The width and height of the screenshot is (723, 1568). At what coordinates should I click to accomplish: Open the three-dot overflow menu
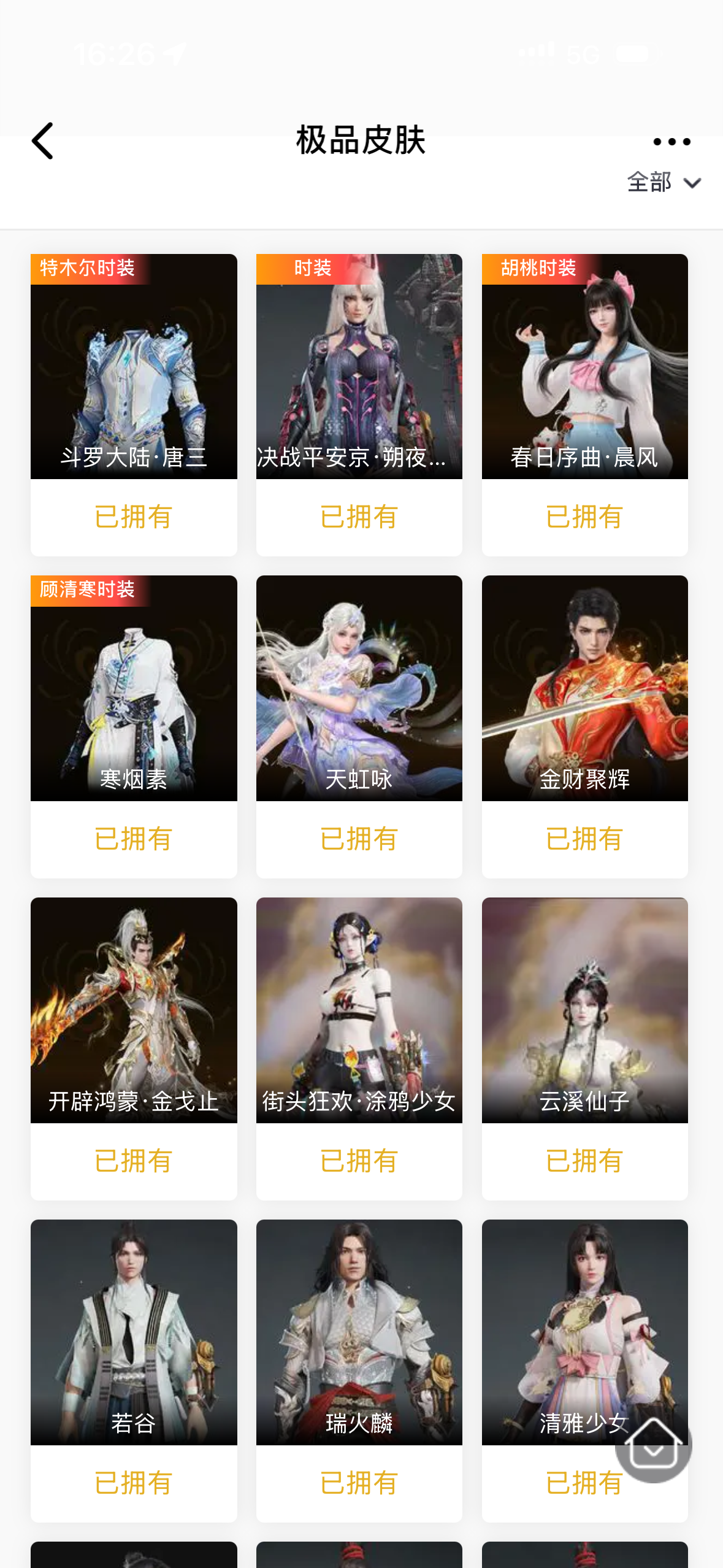point(671,142)
